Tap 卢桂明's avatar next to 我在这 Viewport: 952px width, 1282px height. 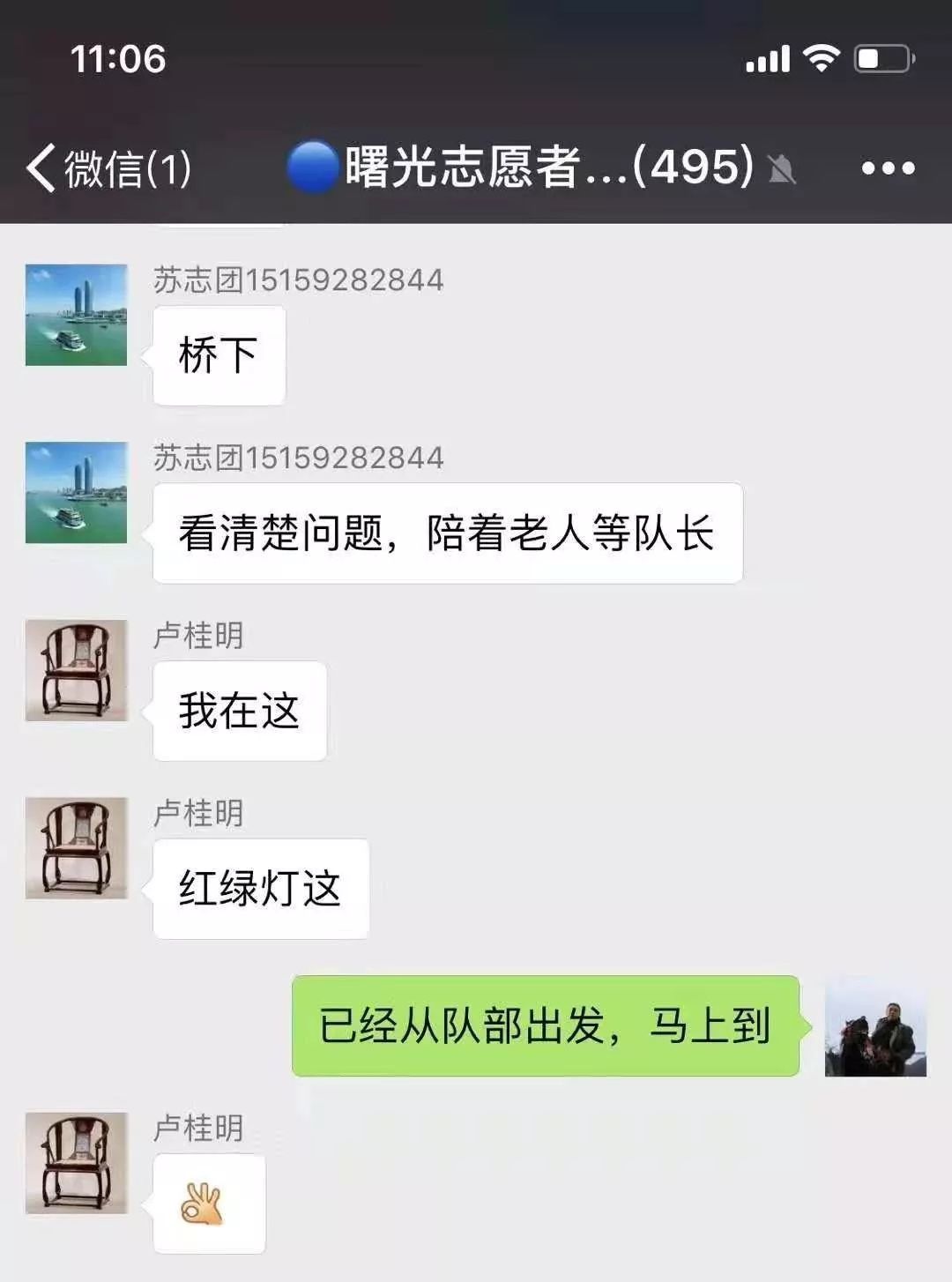coord(76,670)
